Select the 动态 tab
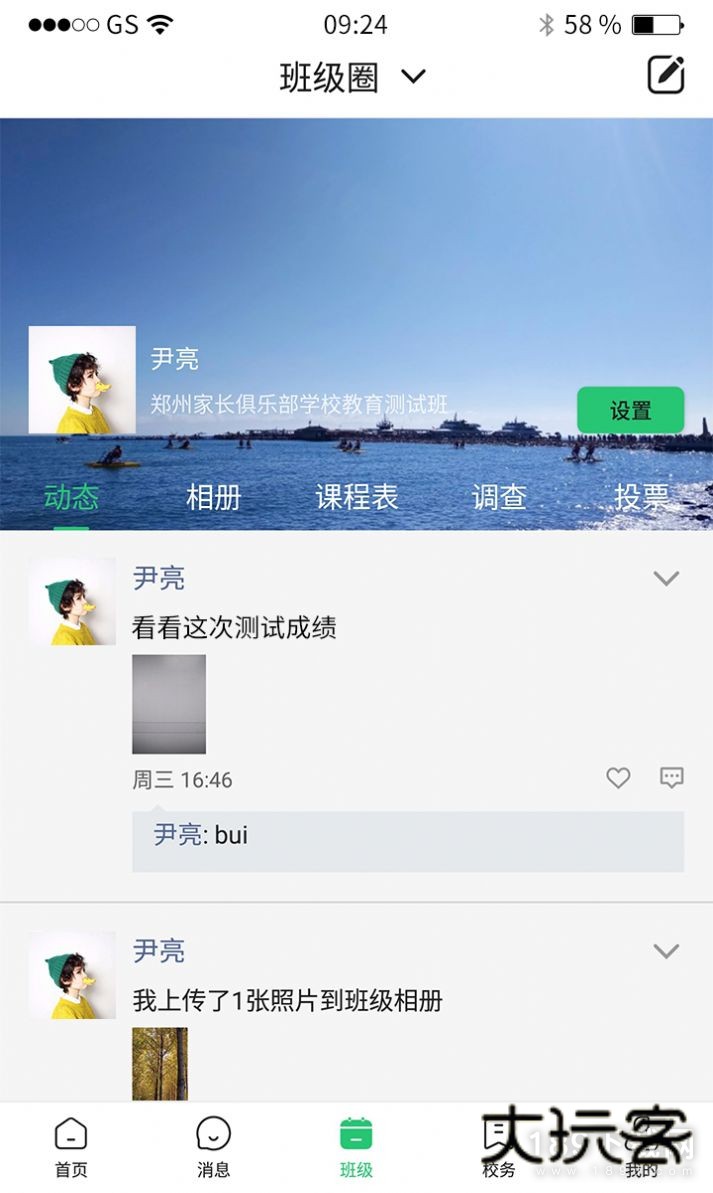Image resolution: width=713 pixels, height=1193 pixels. pos(71,497)
